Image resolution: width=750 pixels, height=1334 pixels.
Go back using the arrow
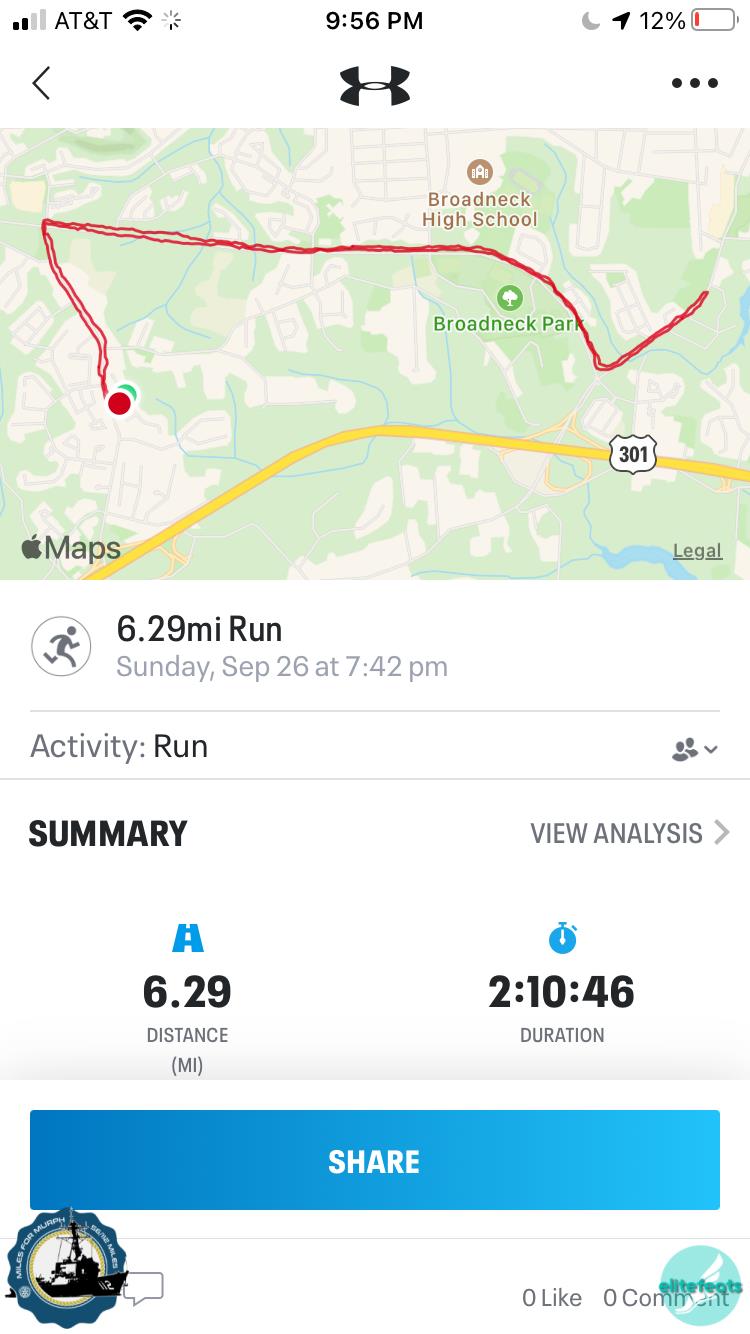(x=41, y=83)
